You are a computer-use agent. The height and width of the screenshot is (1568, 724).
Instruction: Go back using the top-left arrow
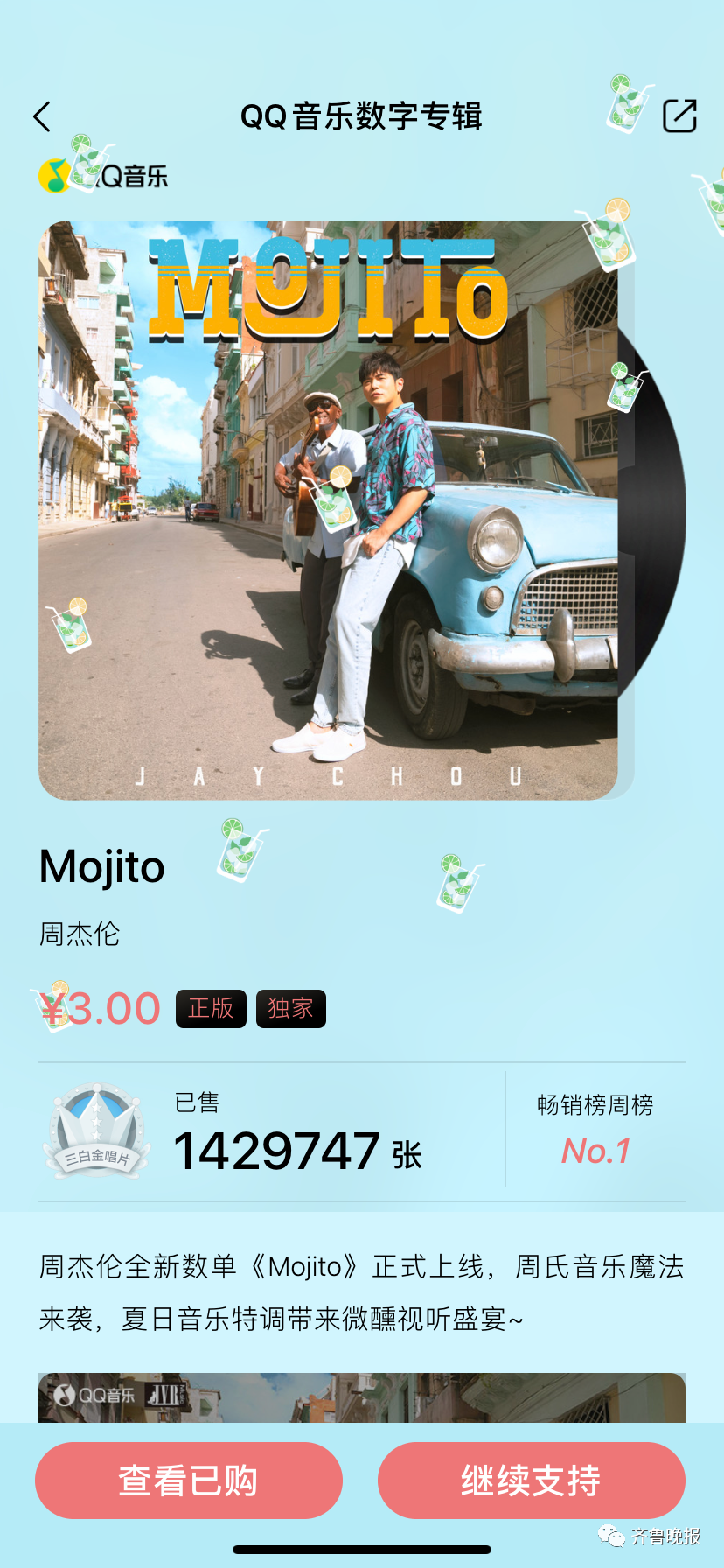pos(42,116)
